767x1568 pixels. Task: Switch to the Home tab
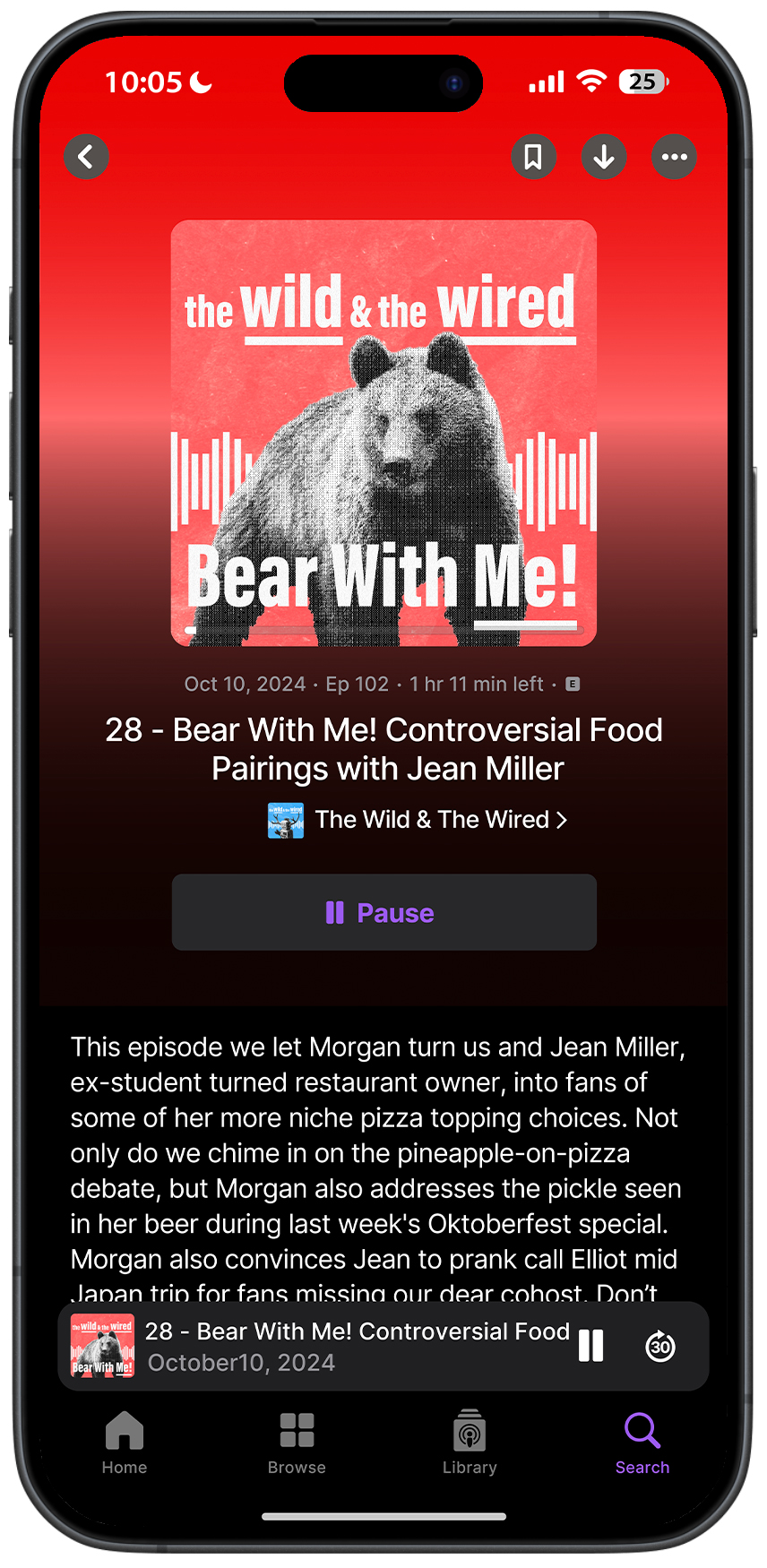click(125, 1442)
